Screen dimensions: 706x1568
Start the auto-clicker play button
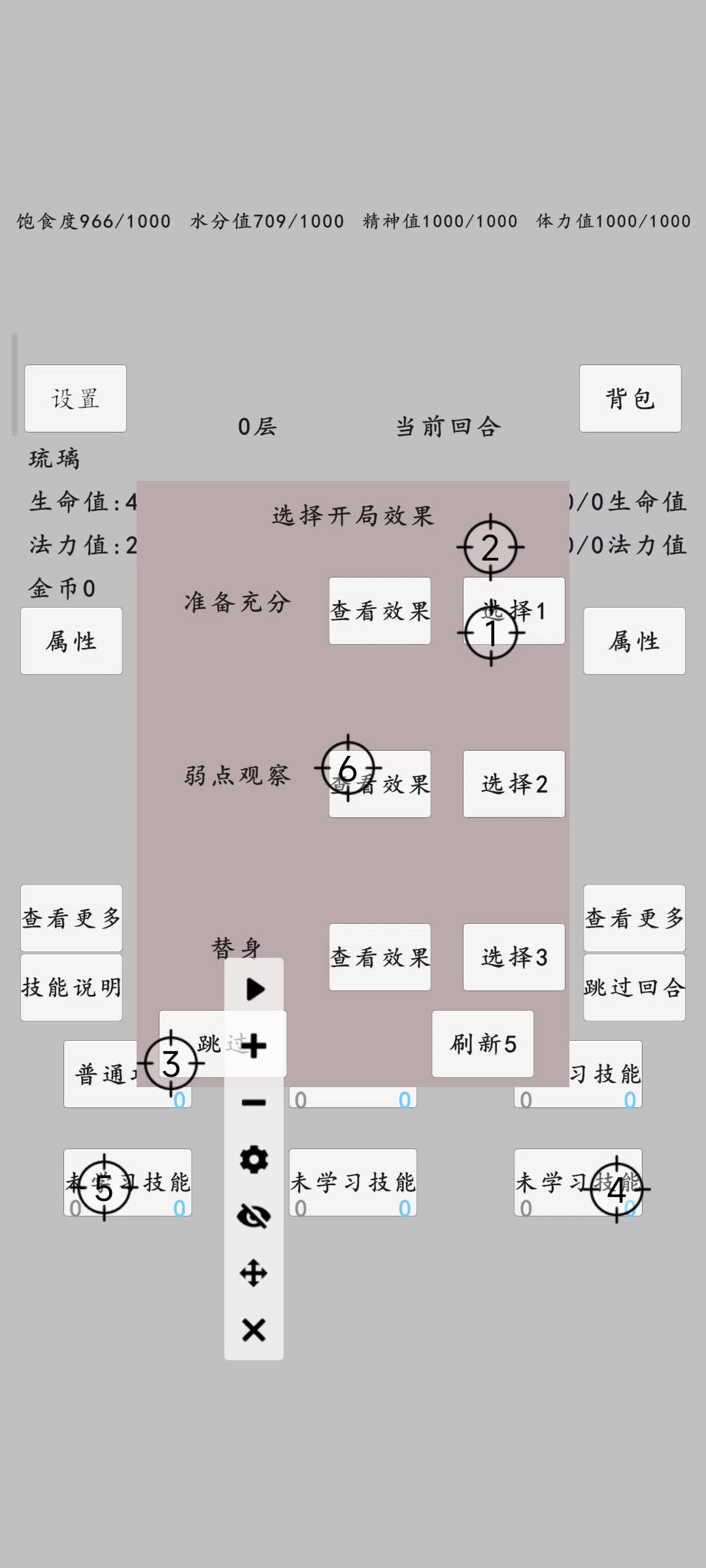tap(254, 989)
